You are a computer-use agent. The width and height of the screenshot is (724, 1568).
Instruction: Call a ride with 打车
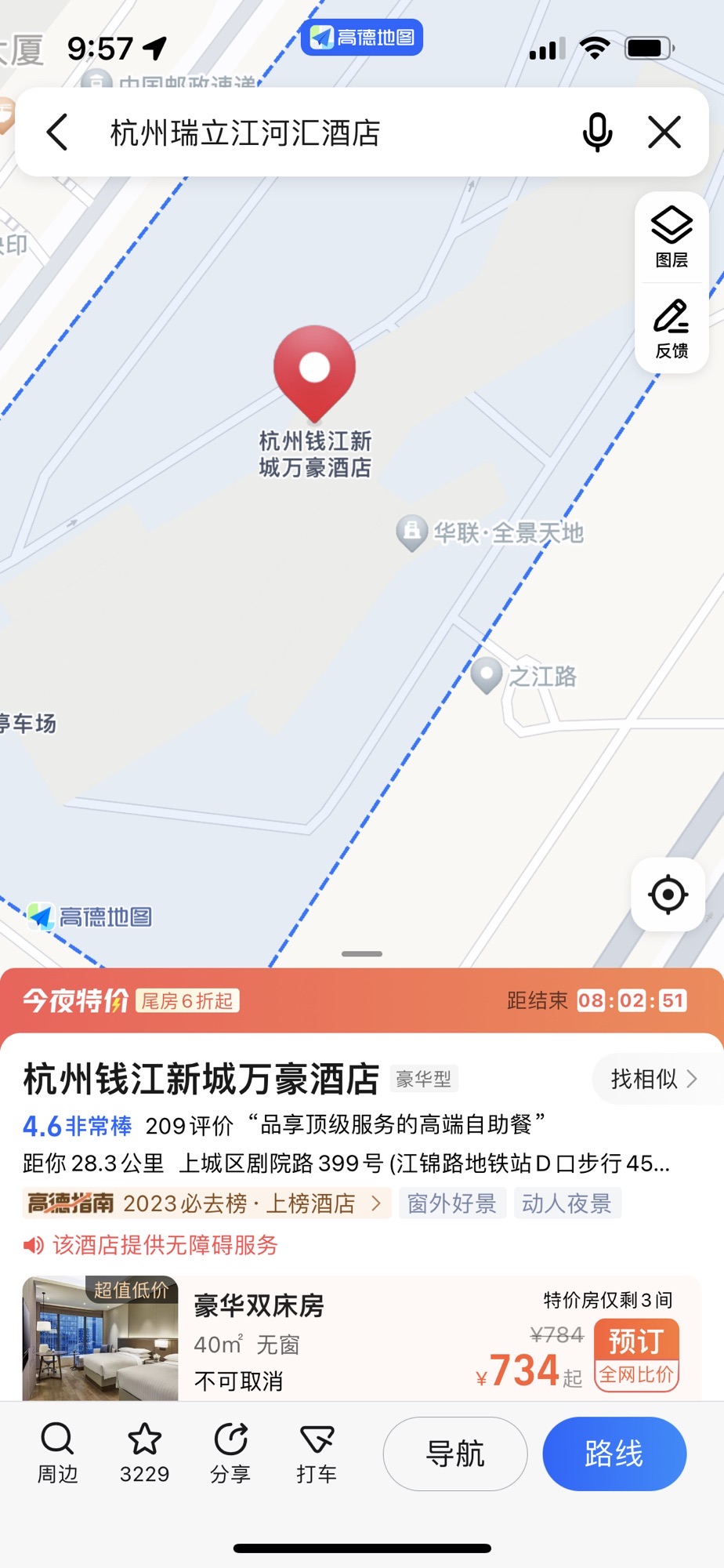point(317,1454)
